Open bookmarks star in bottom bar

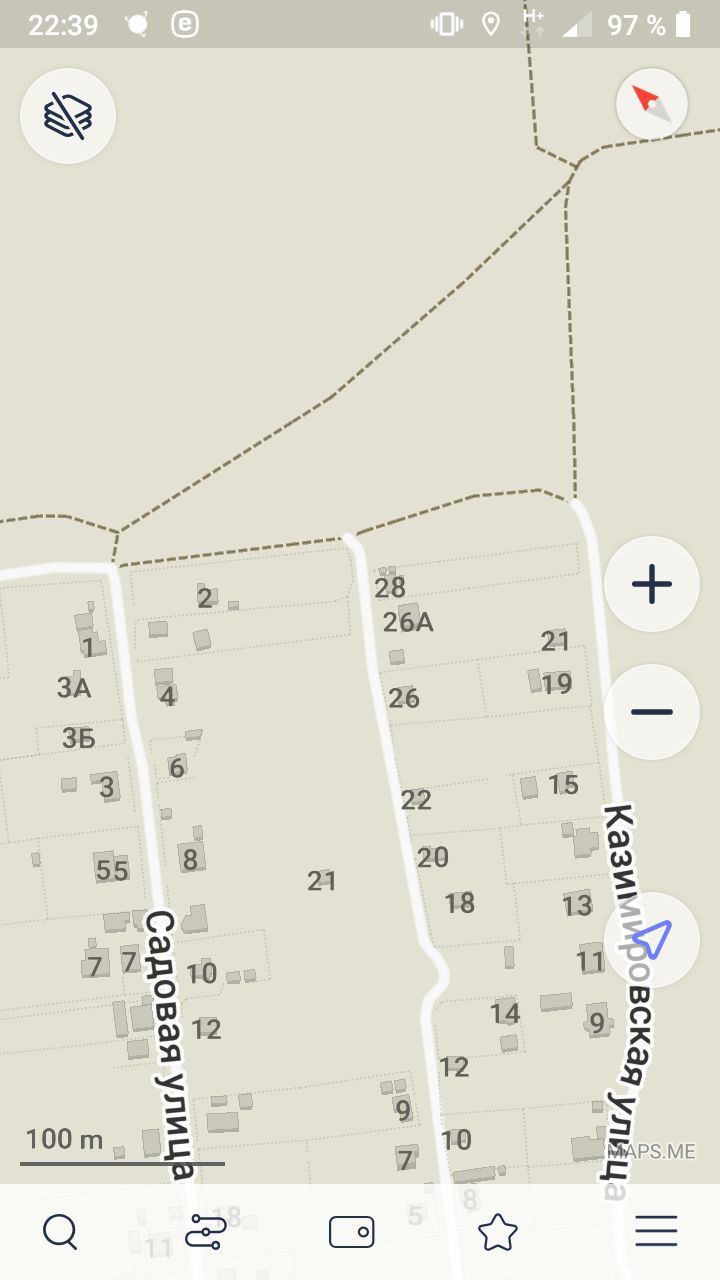point(497,1232)
